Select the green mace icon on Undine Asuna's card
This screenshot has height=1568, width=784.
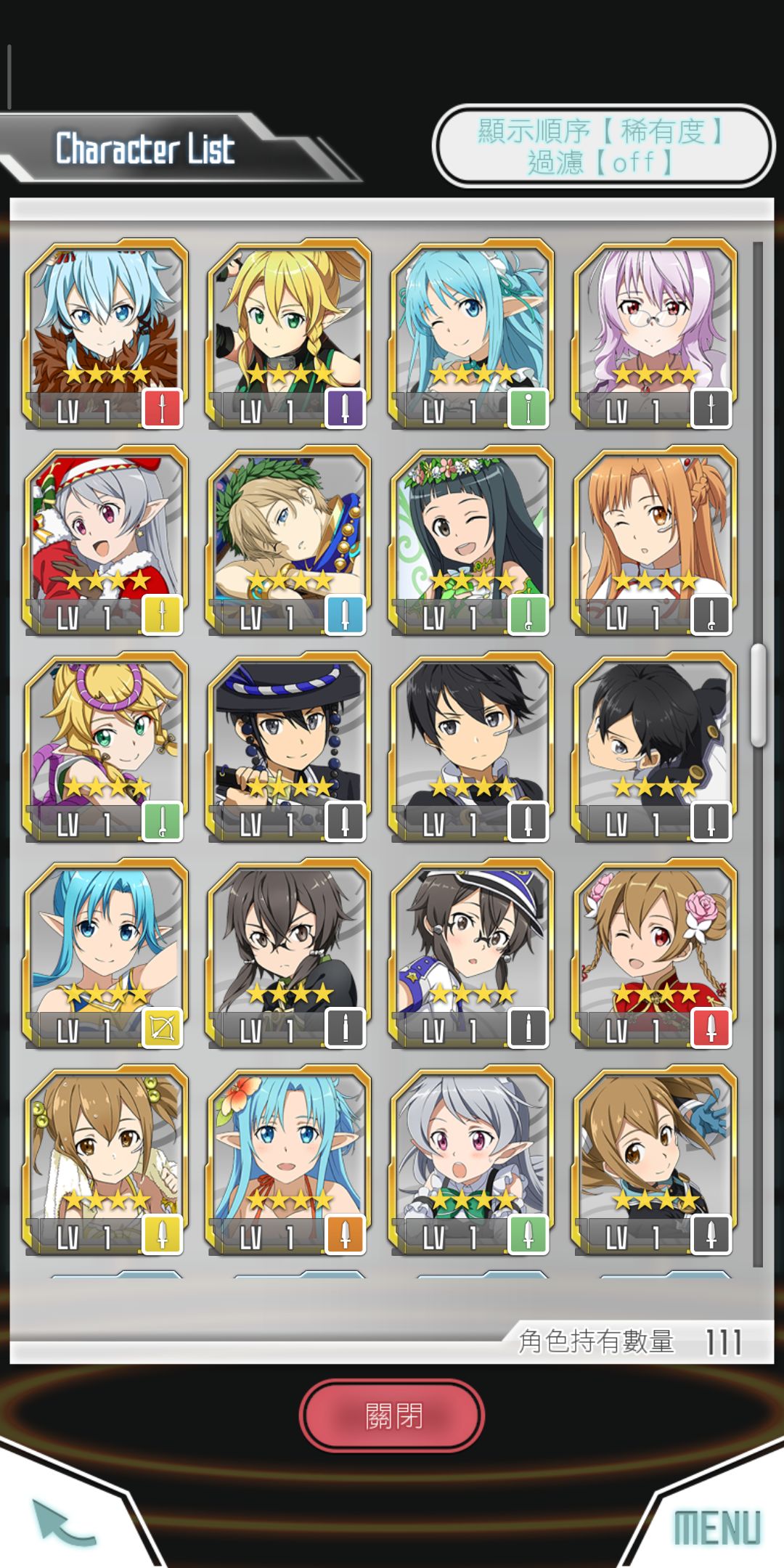click(530, 407)
